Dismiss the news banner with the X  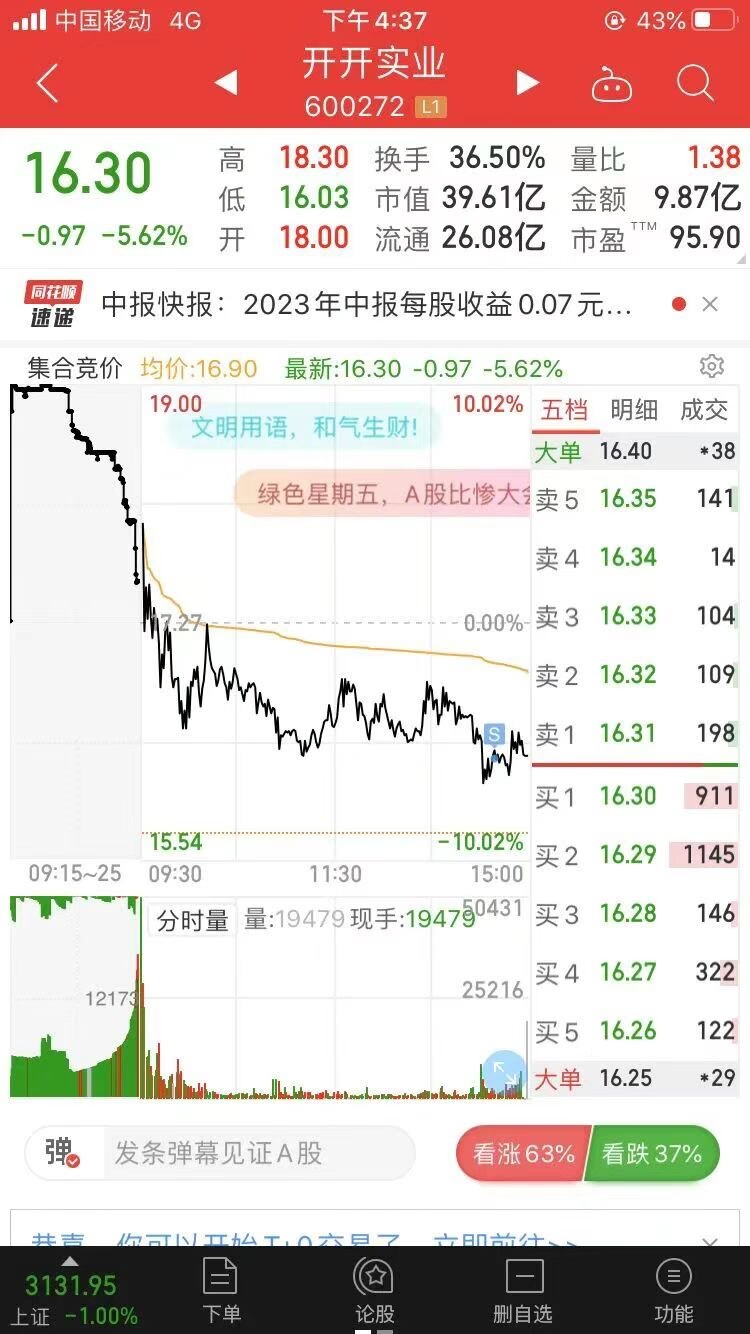711,305
